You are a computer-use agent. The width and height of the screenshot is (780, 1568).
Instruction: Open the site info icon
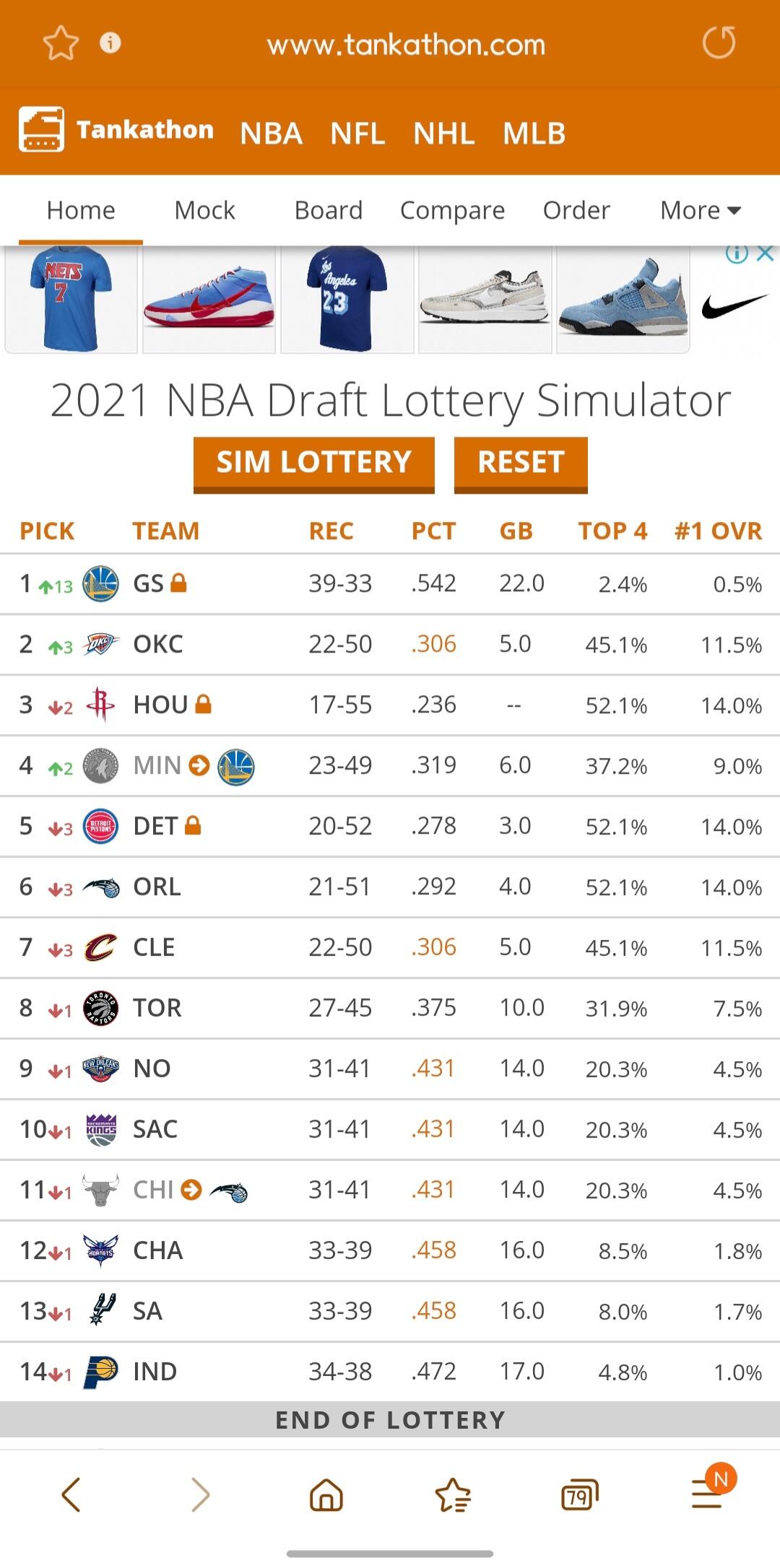pyautogui.click(x=110, y=43)
